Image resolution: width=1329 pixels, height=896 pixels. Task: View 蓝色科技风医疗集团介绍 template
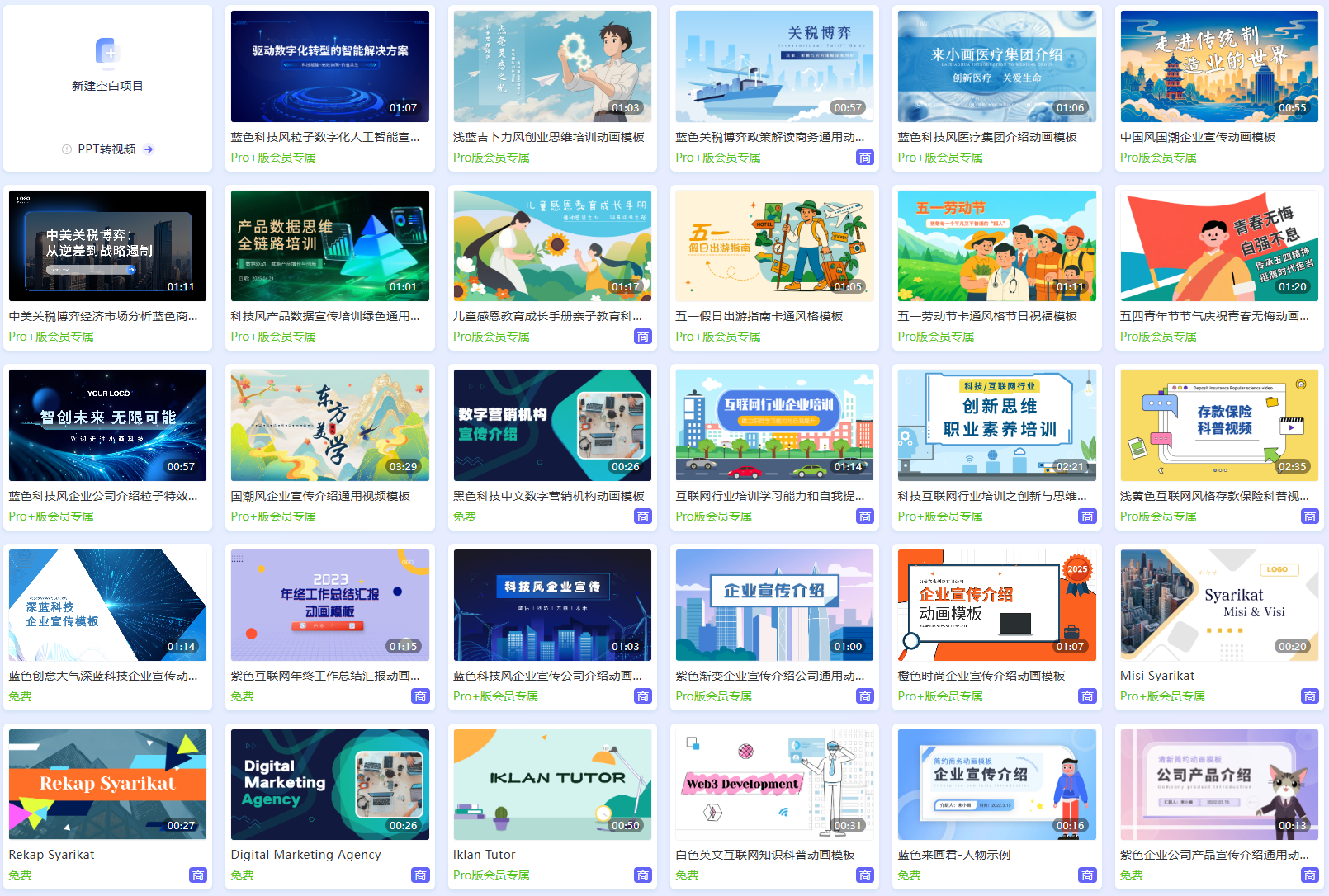click(x=996, y=67)
